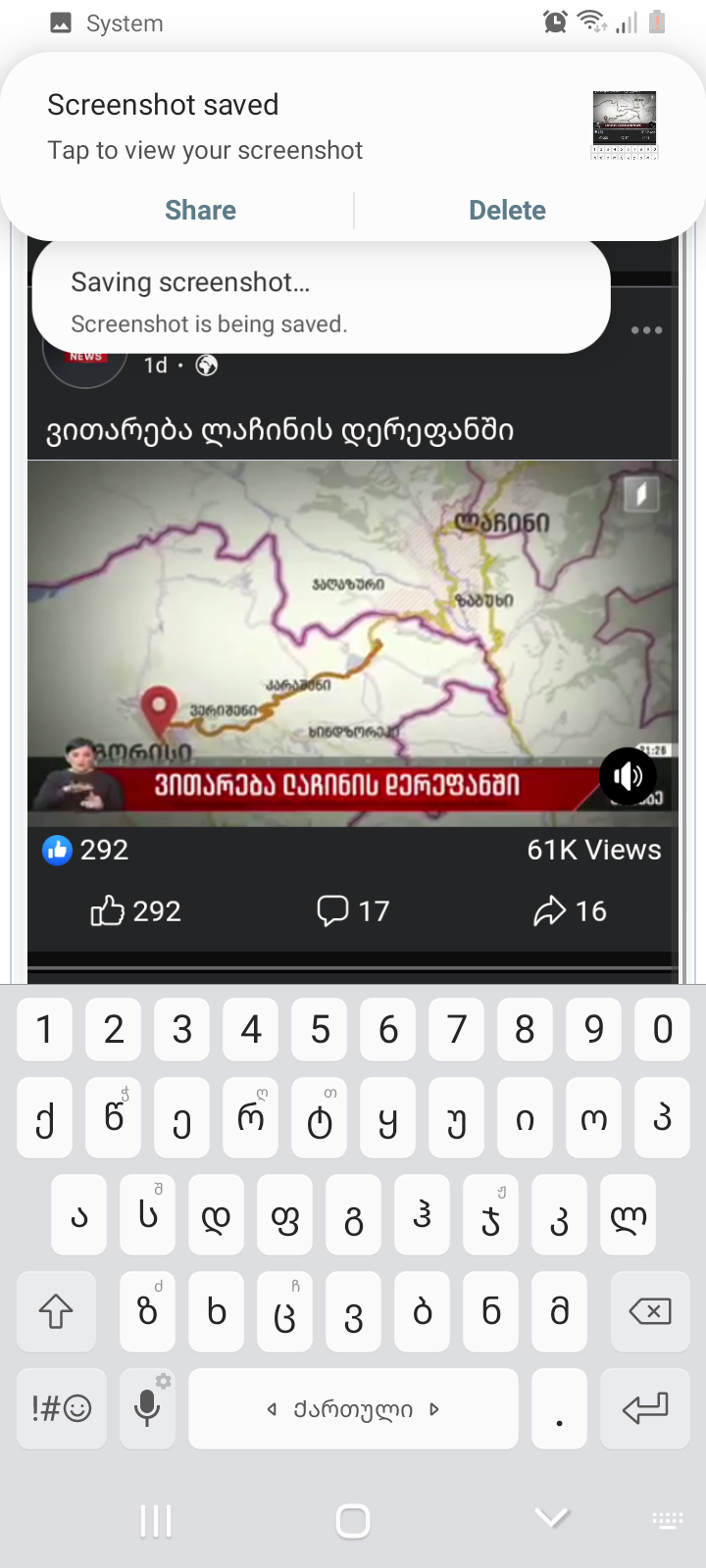Open post options with the three dots

(x=646, y=330)
